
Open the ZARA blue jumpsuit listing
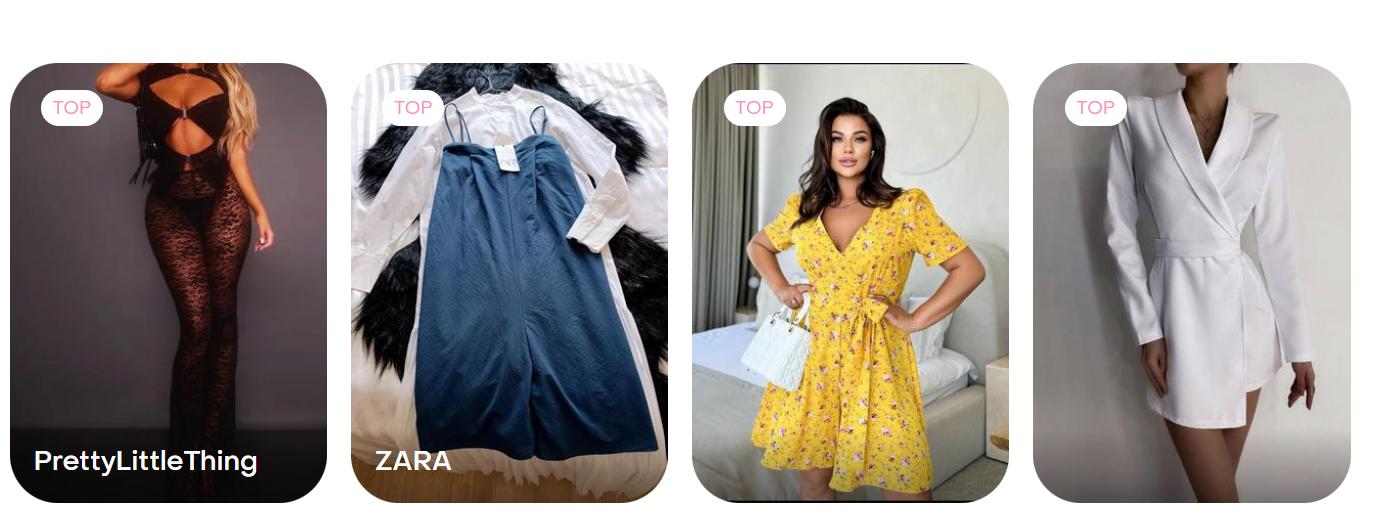(x=509, y=283)
